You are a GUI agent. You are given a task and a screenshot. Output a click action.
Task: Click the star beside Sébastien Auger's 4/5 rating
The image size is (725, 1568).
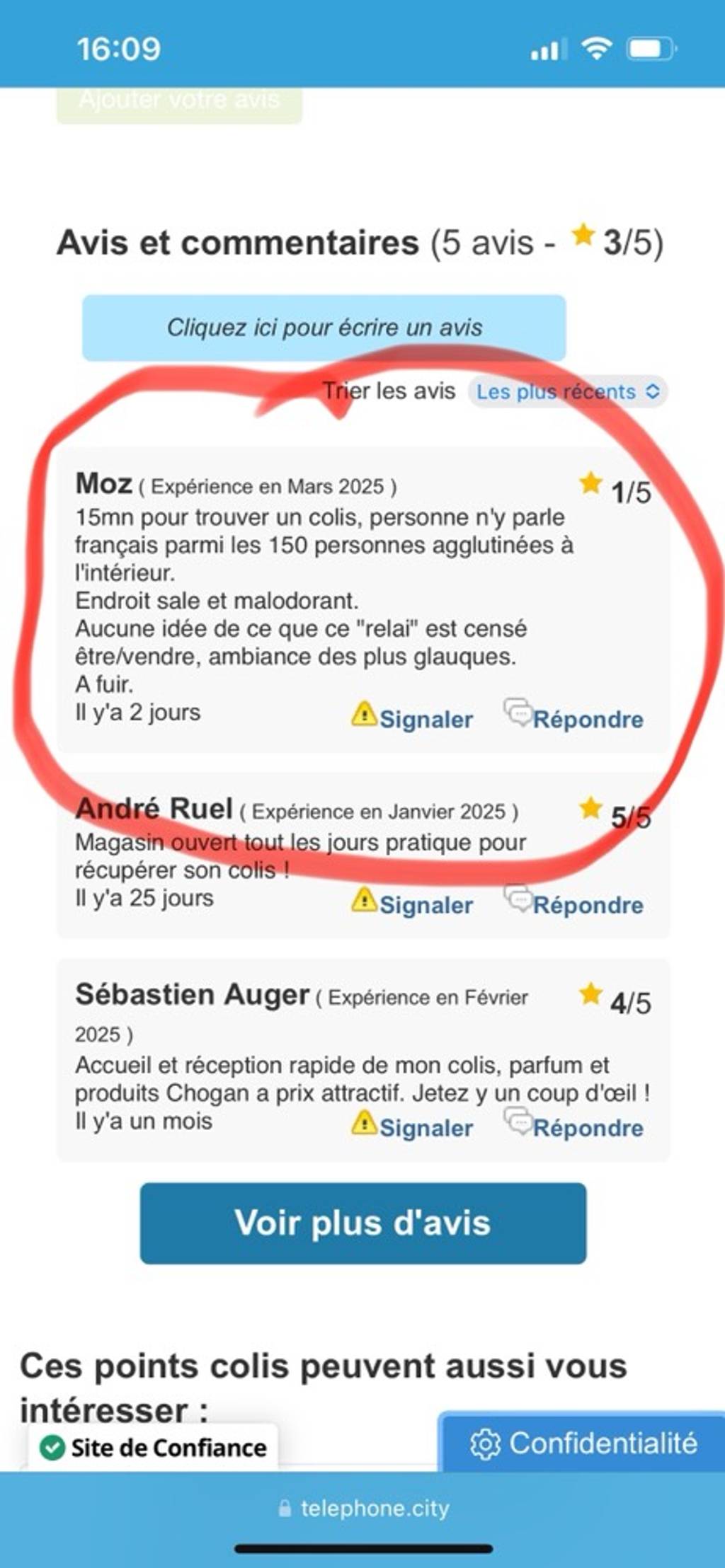(589, 994)
